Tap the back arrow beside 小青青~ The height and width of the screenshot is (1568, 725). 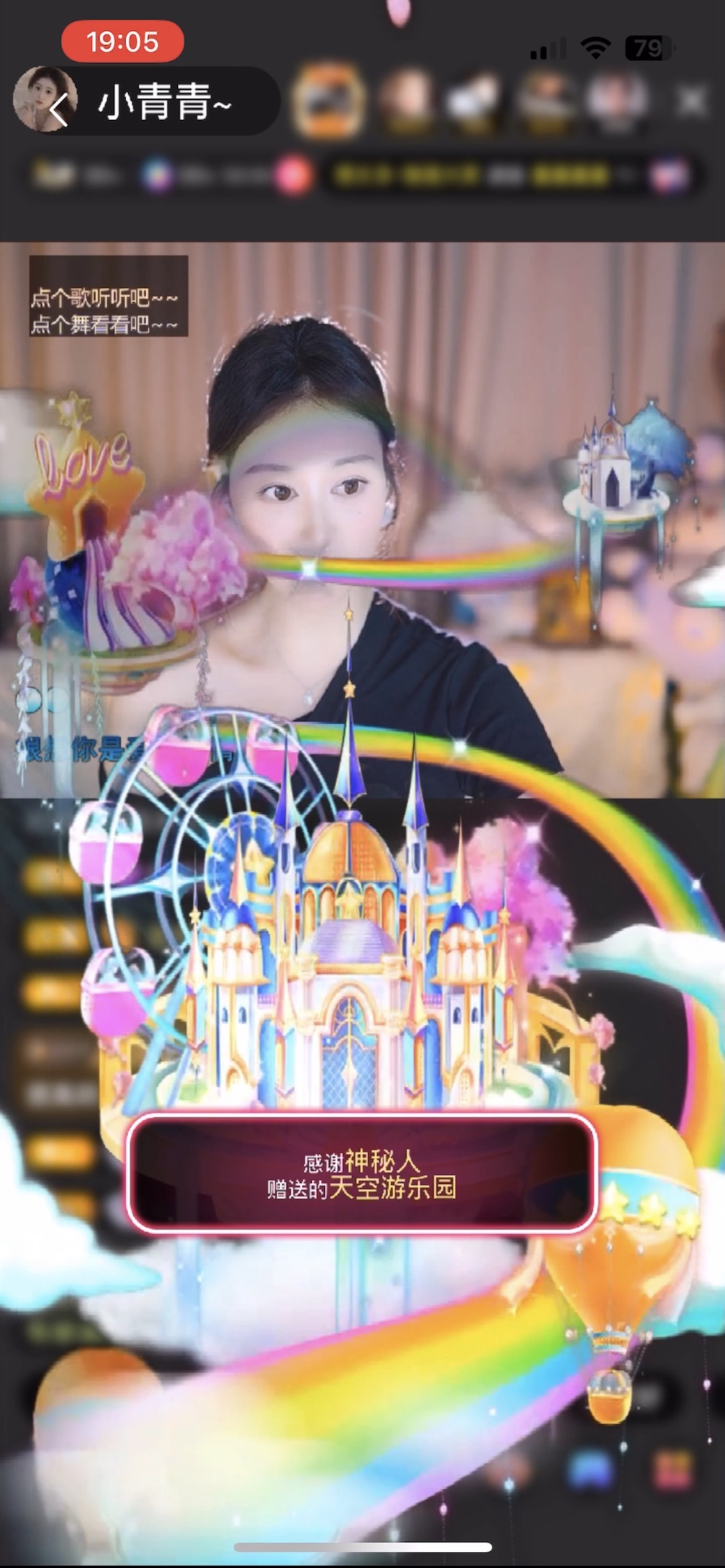[x=58, y=111]
